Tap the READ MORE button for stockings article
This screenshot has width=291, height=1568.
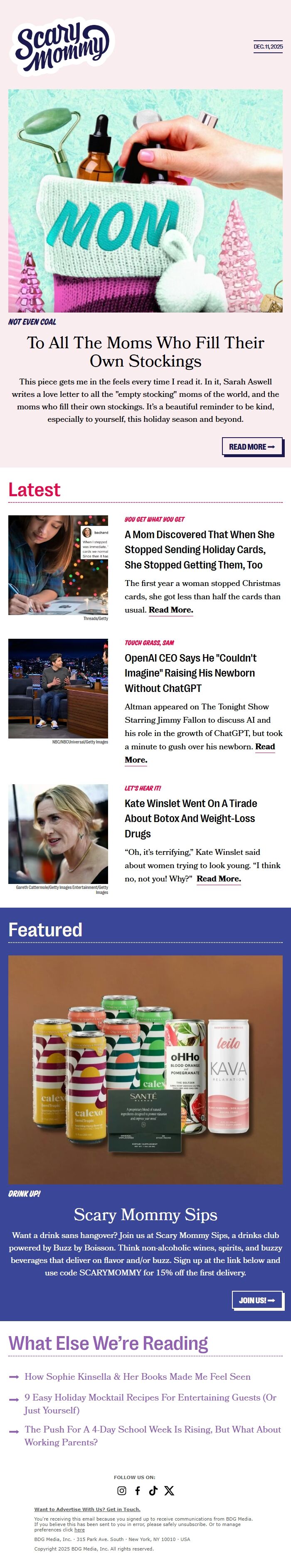click(x=252, y=446)
